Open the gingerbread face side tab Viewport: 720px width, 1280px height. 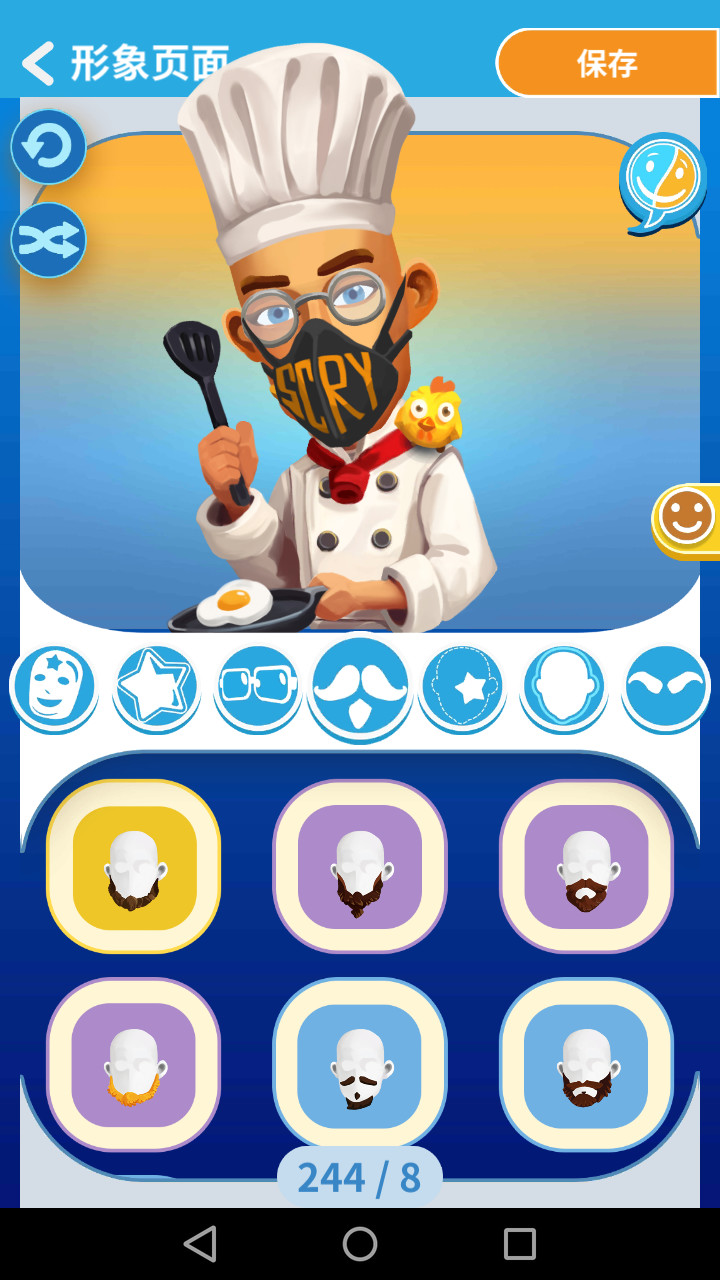[686, 518]
